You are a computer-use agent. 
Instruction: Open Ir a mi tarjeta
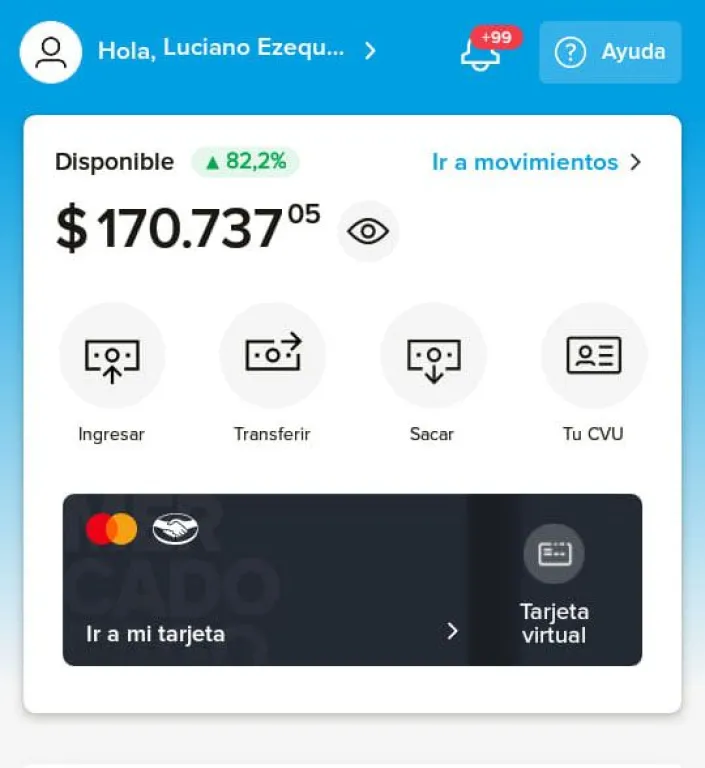point(270,632)
